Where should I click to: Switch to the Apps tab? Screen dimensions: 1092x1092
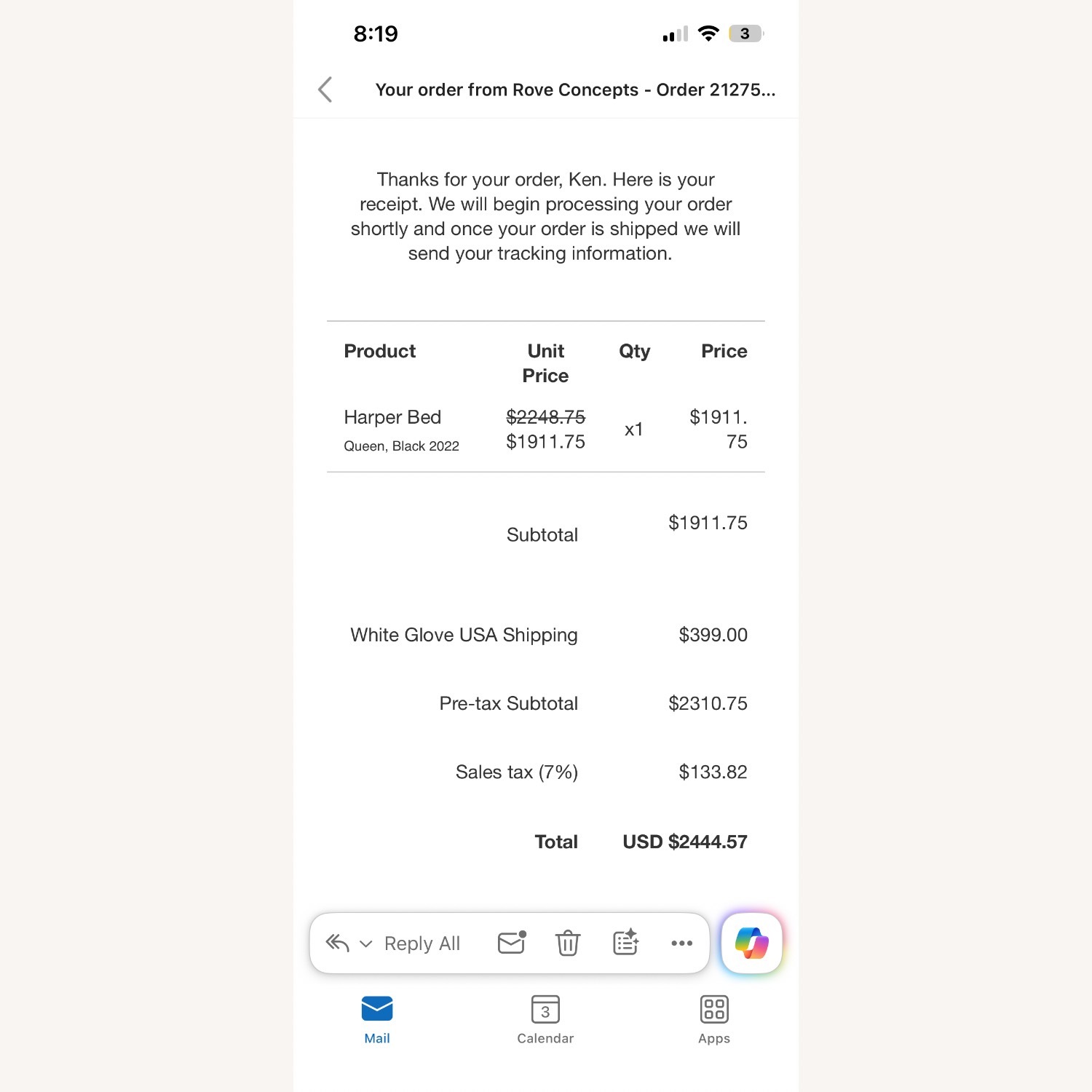tap(713, 1019)
